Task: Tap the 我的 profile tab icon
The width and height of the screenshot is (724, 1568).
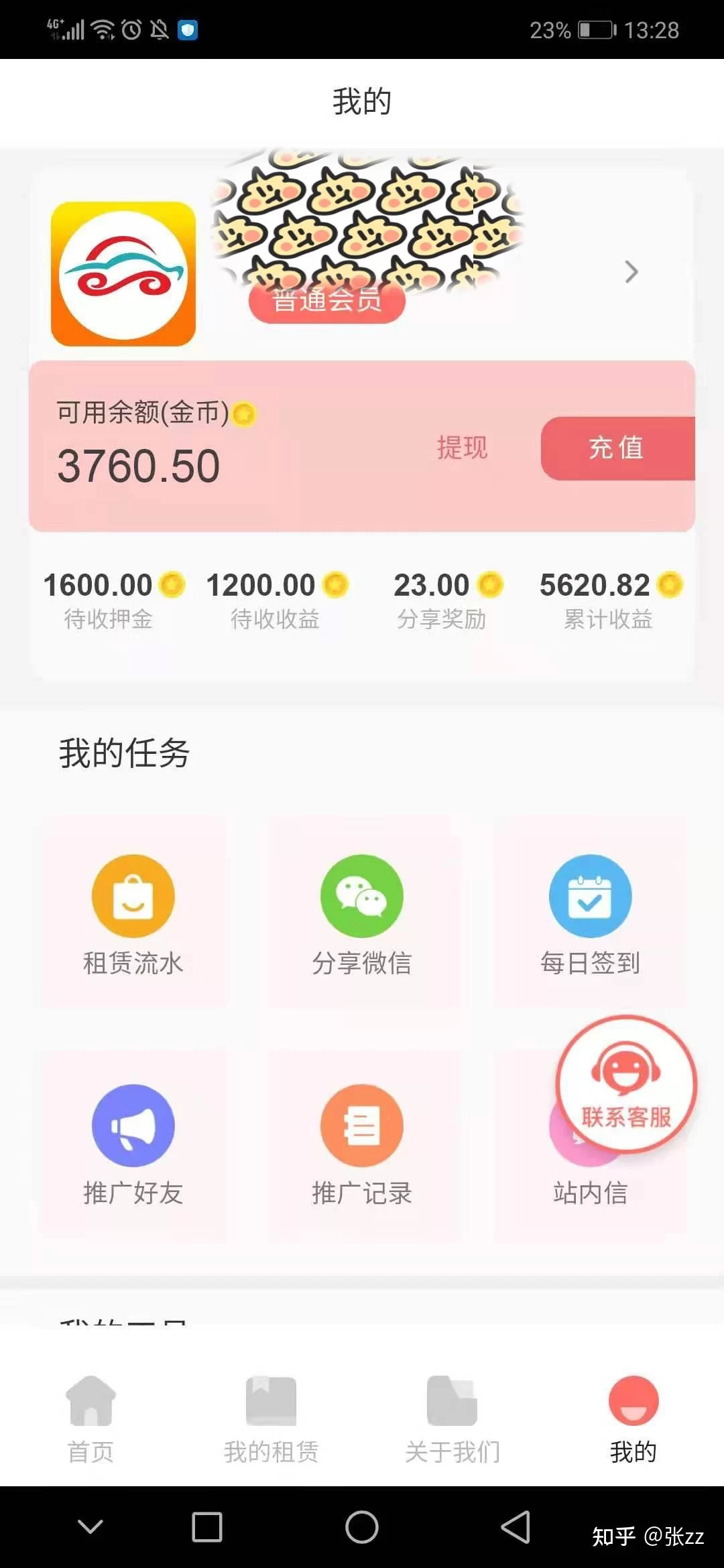Action: [x=633, y=1400]
